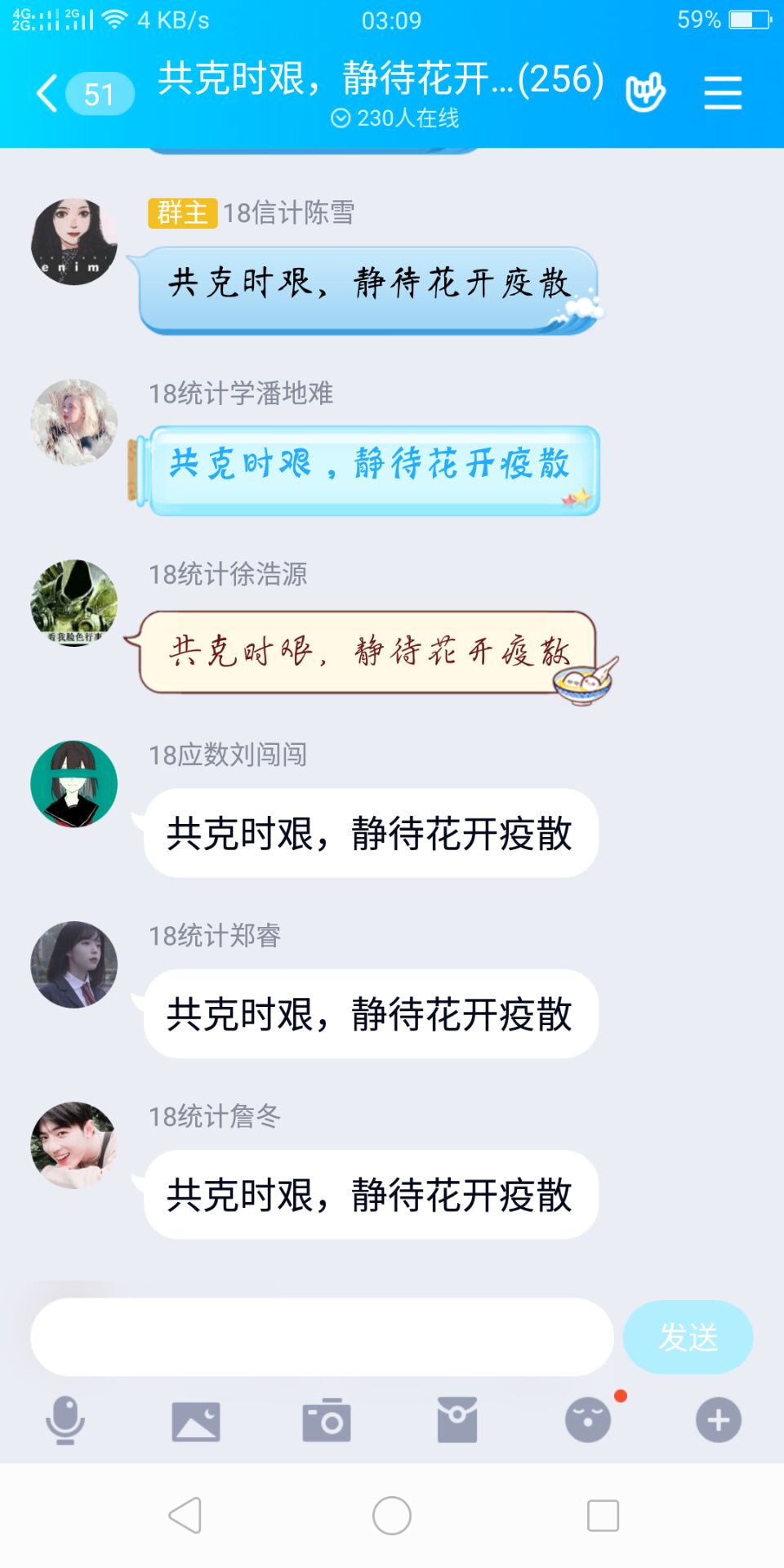The image size is (784, 1568).
Task: Tap the 发送 send button
Action: click(688, 1337)
